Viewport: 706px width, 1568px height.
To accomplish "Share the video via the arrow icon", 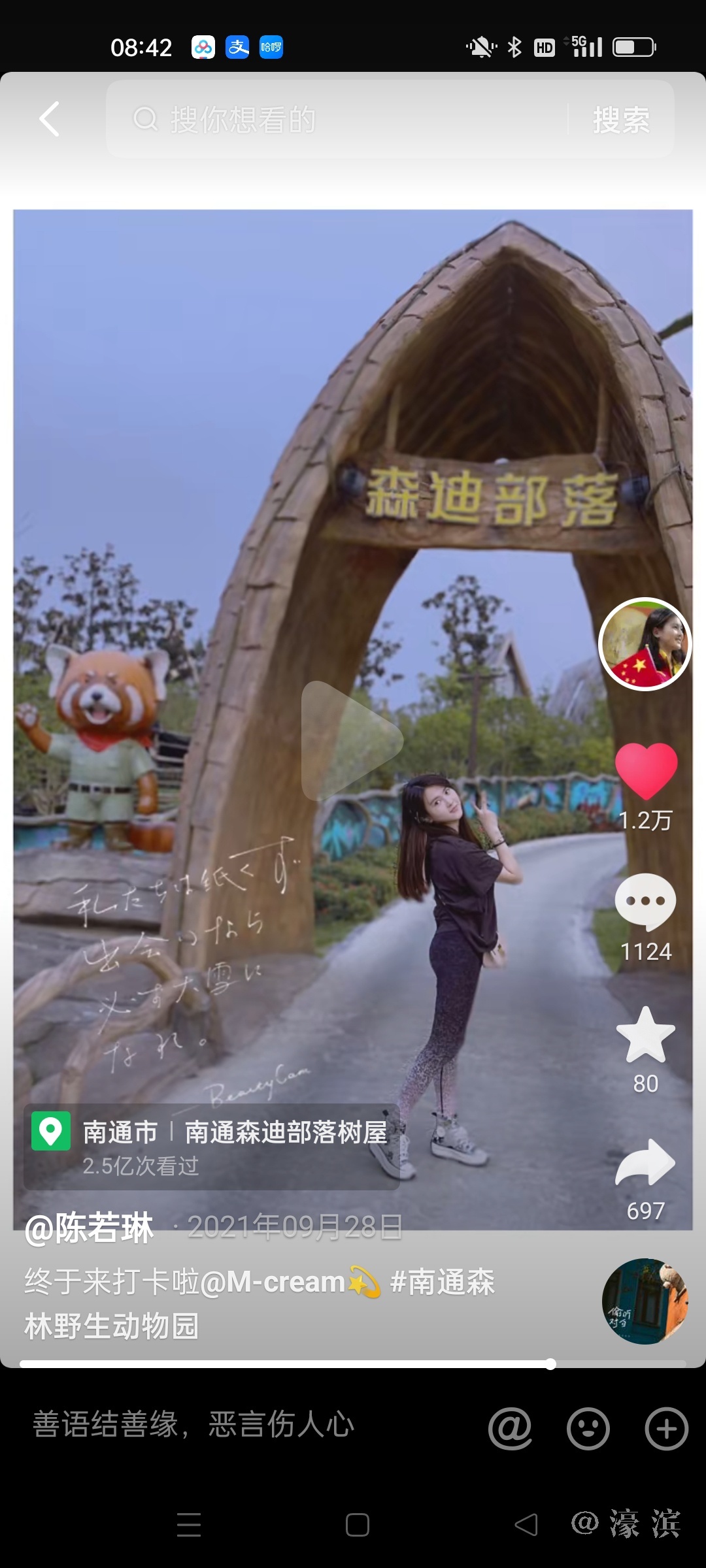I will (x=645, y=1163).
